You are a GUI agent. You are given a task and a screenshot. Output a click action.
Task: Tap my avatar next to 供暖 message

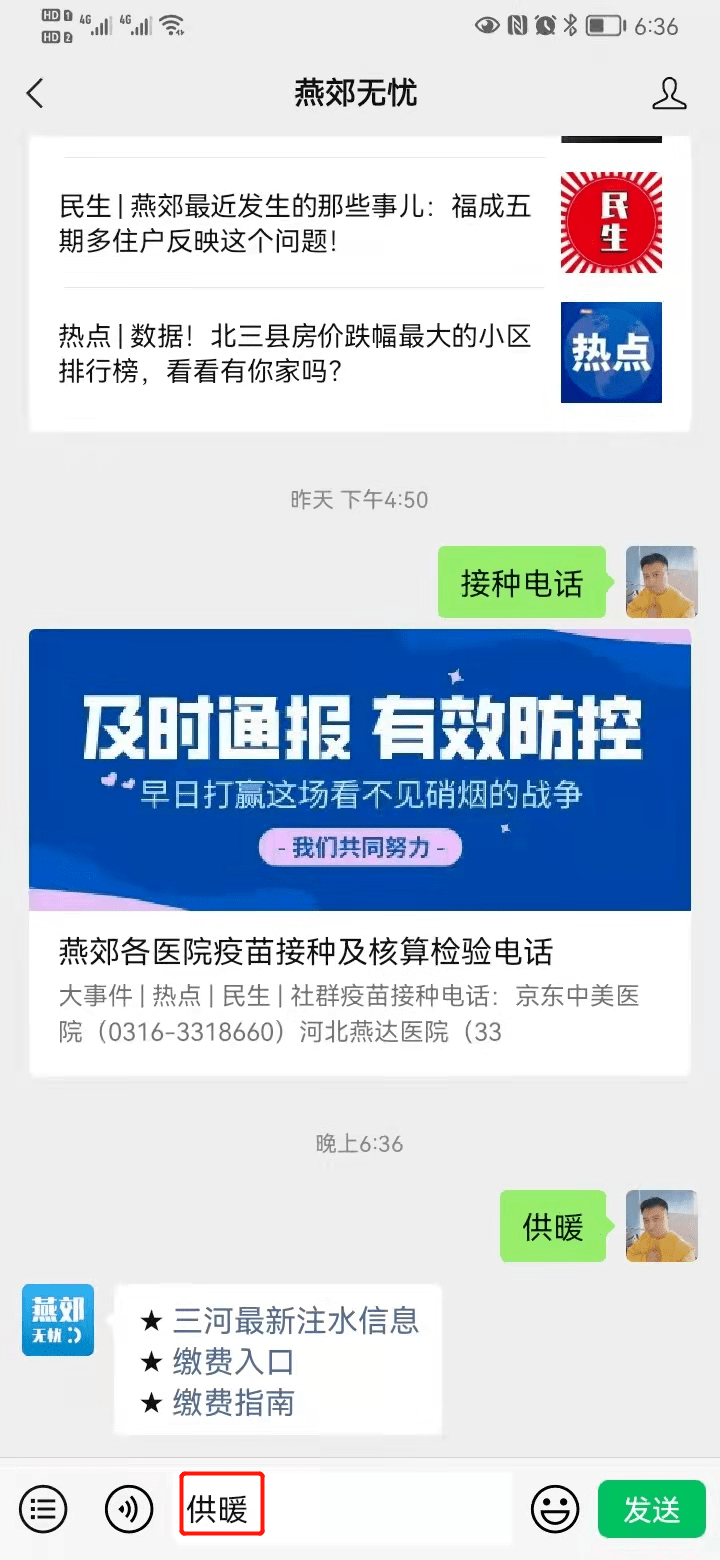coord(661,1226)
